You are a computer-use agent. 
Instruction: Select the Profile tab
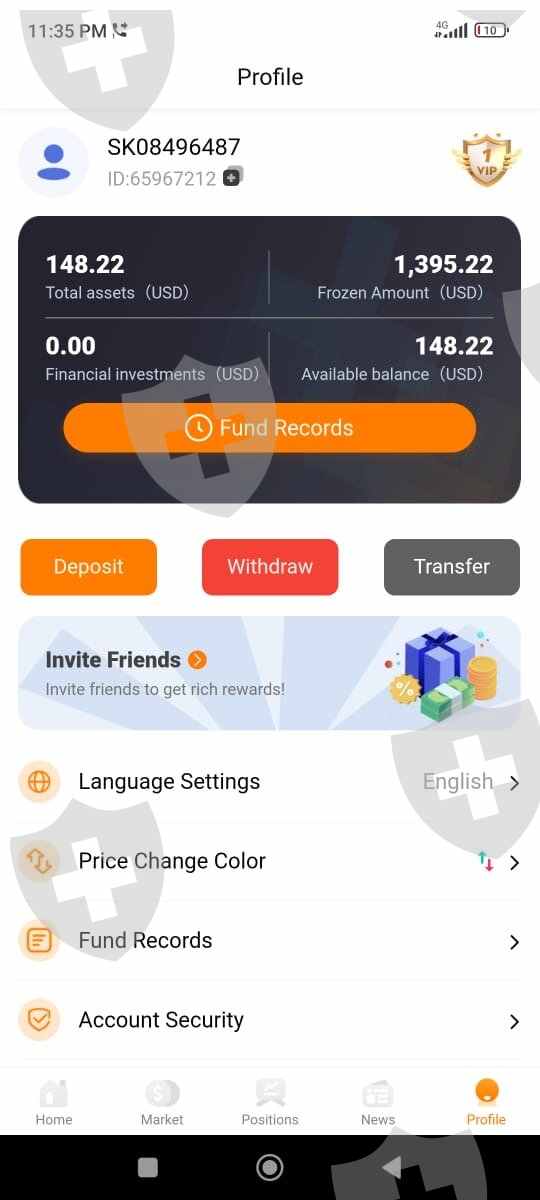point(486,1102)
